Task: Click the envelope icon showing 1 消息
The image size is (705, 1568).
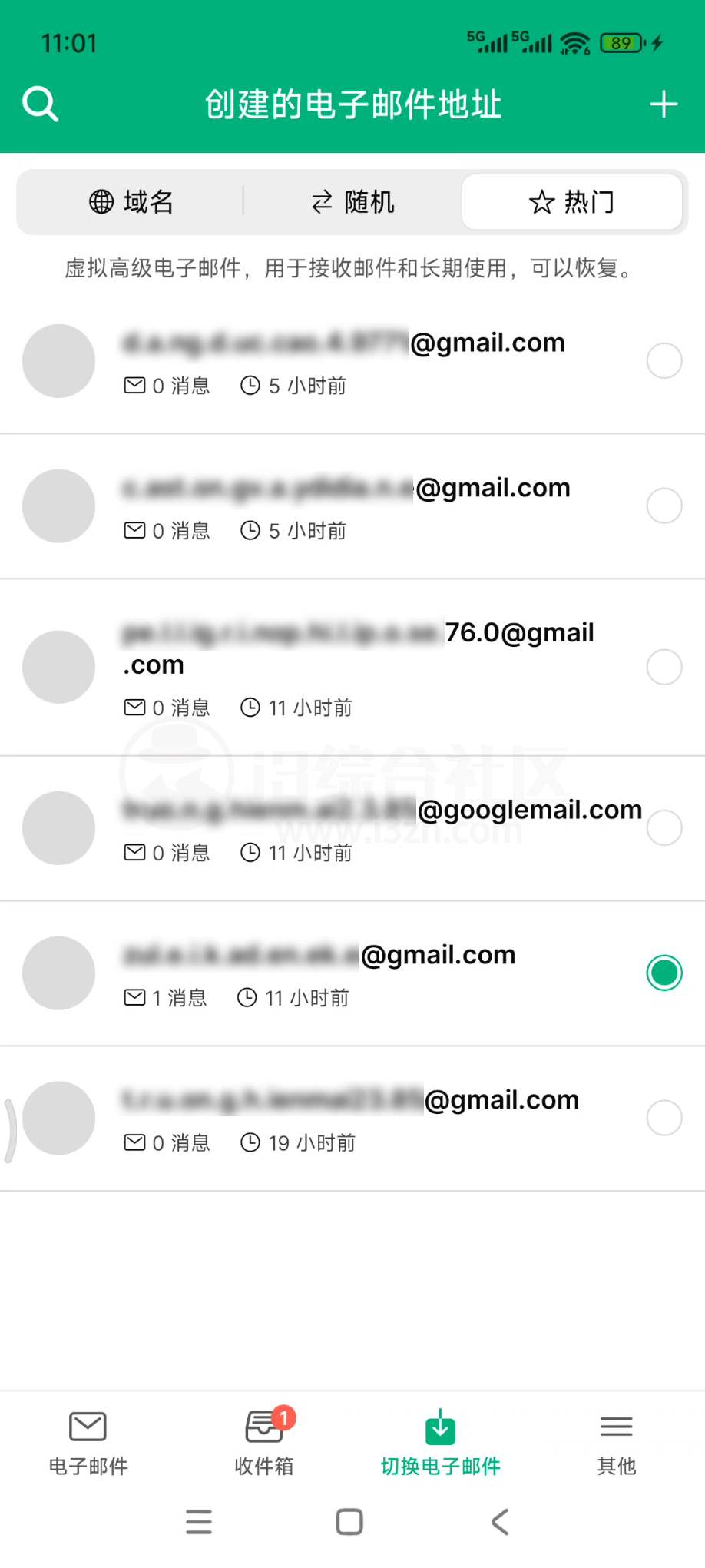Action: 134,996
